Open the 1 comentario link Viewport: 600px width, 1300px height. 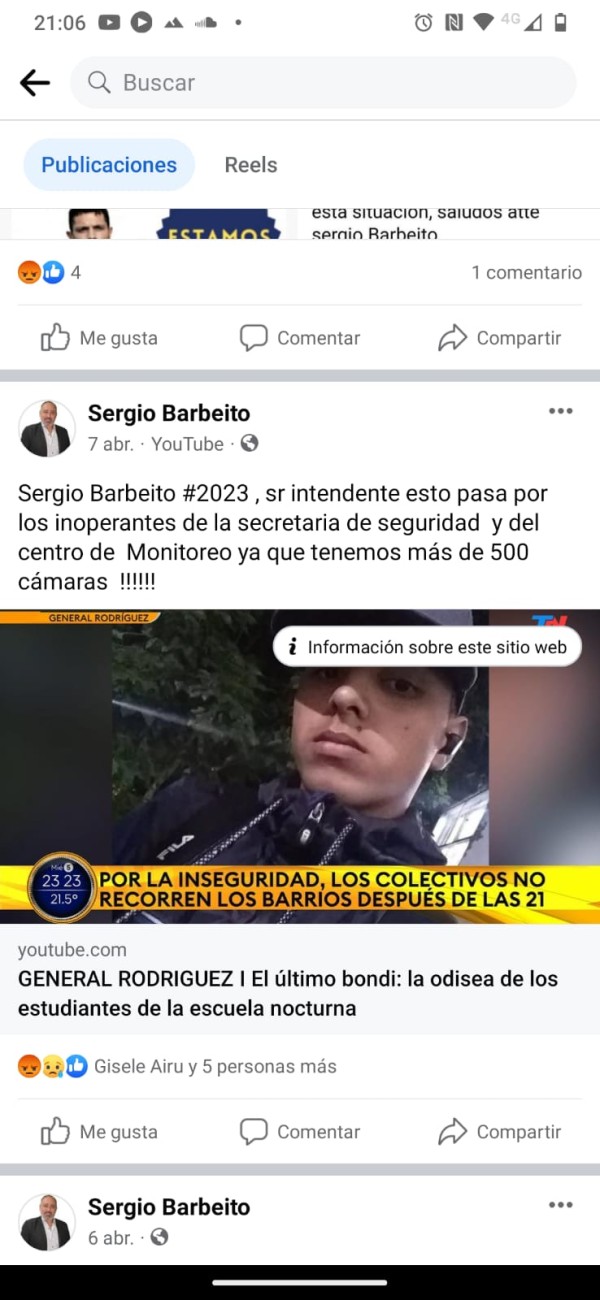pos(526,272)
